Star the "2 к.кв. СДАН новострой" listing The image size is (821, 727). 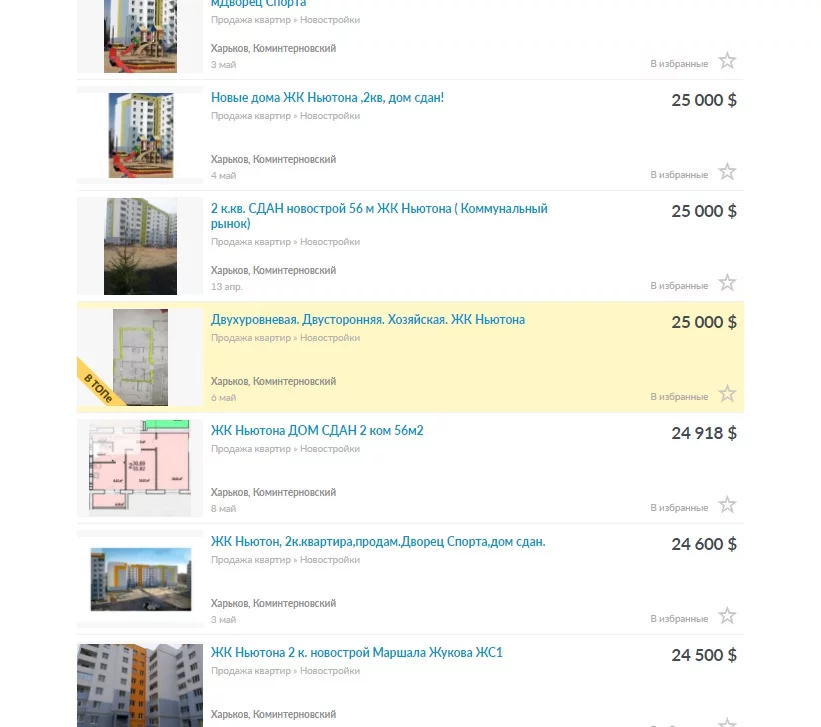coord(727,283)
